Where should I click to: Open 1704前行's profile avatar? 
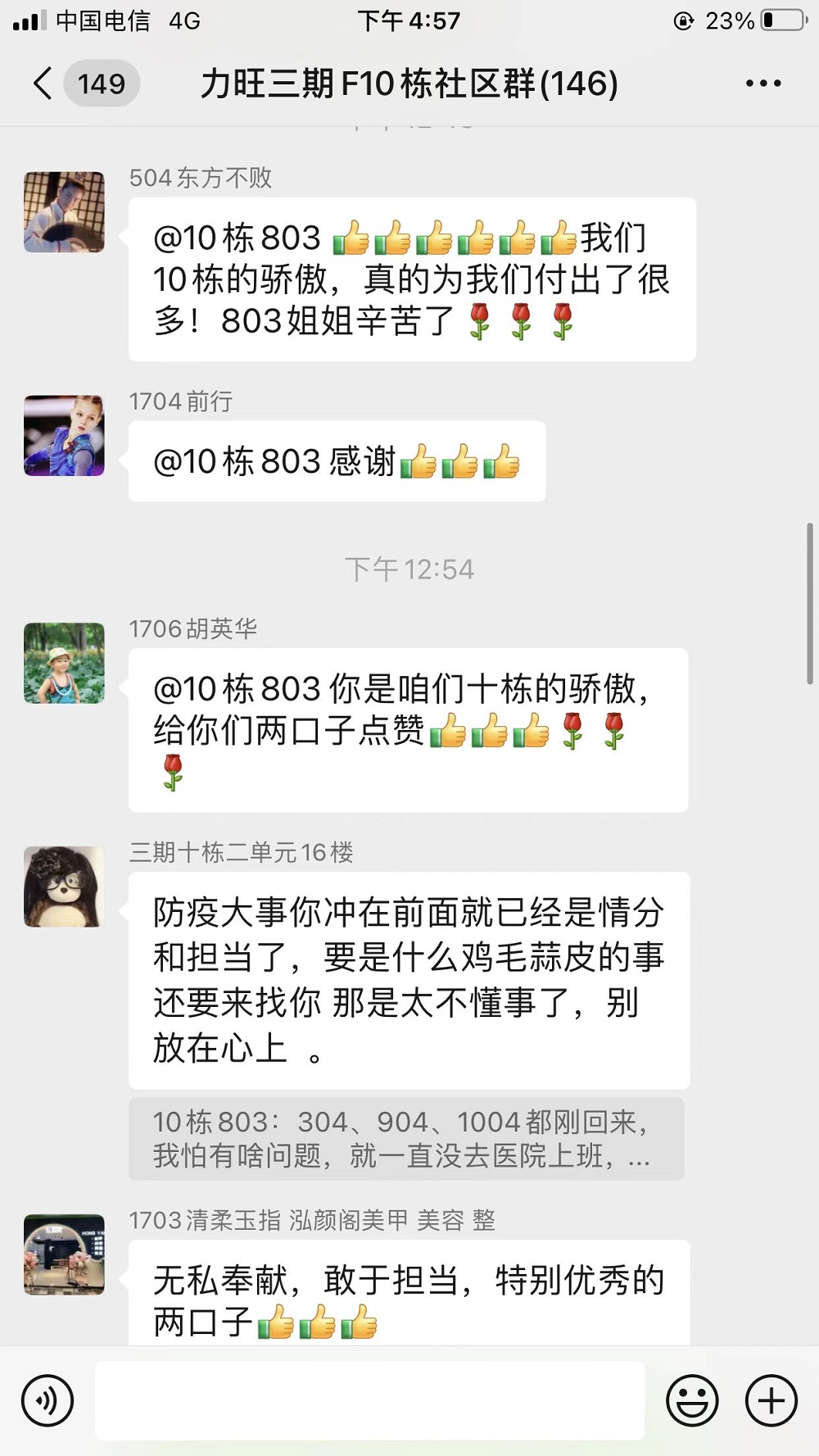coord(64,436)
